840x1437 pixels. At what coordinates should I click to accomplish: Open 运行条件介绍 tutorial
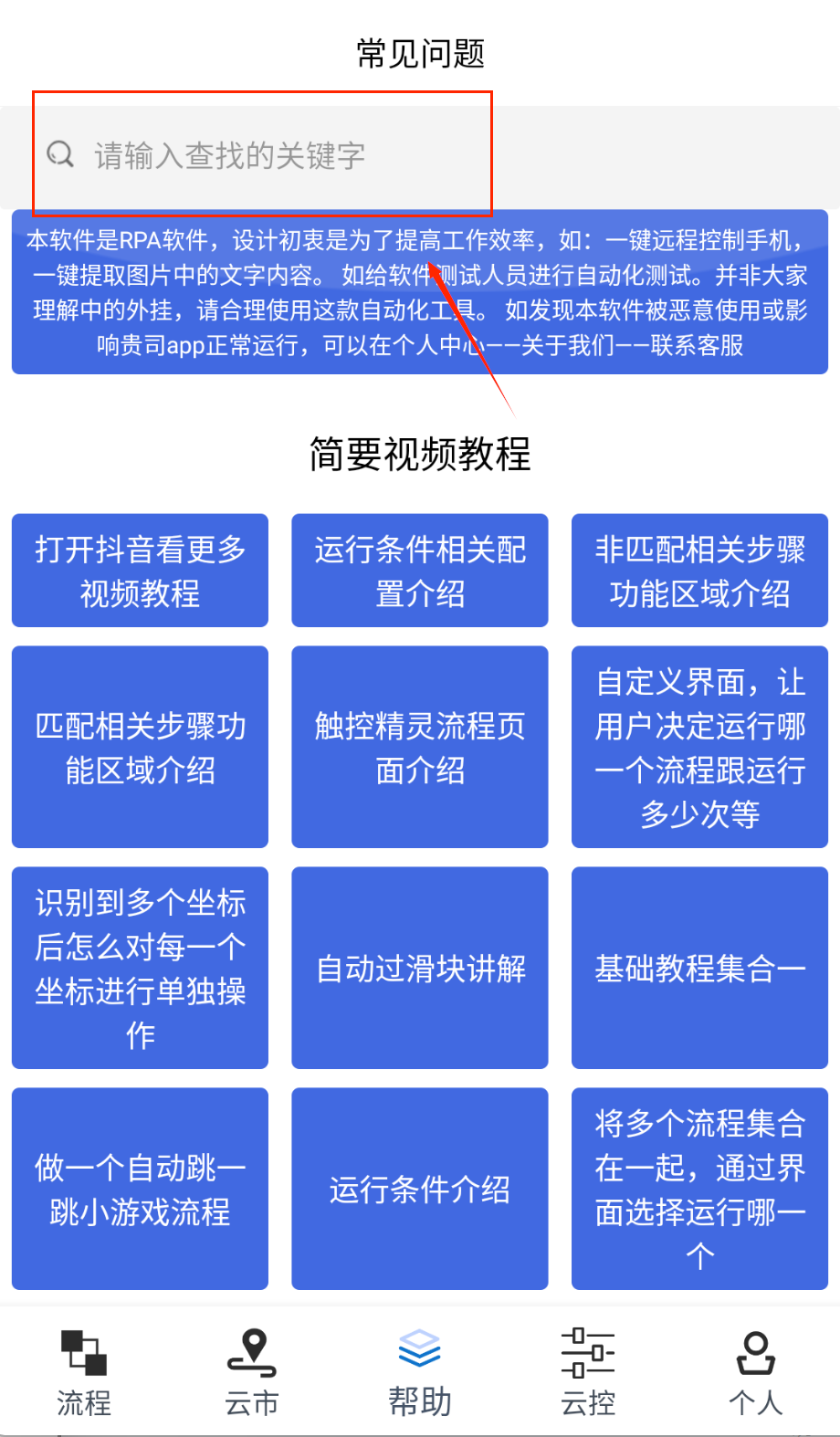420,1189
